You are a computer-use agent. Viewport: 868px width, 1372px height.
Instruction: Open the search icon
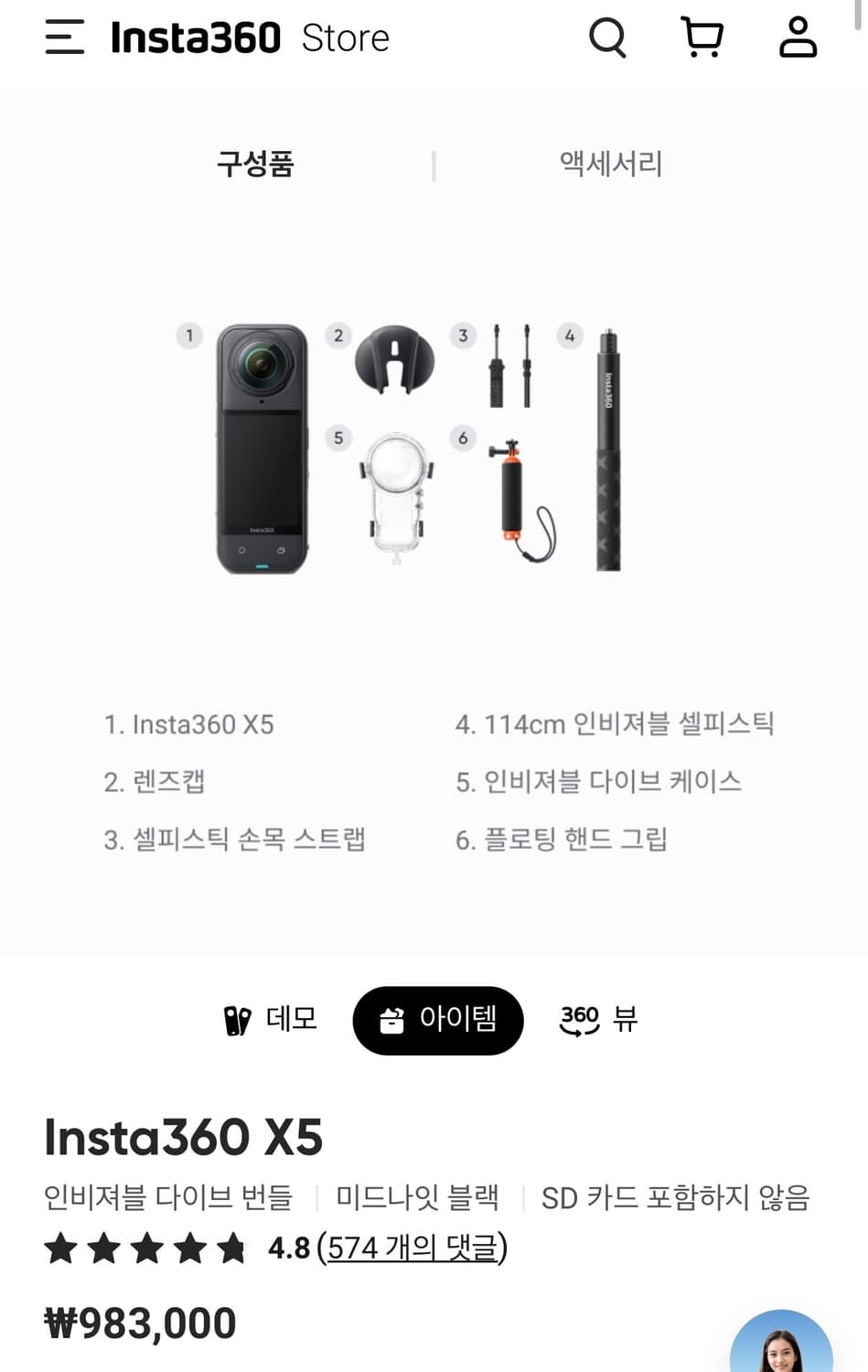click(606, 38)
